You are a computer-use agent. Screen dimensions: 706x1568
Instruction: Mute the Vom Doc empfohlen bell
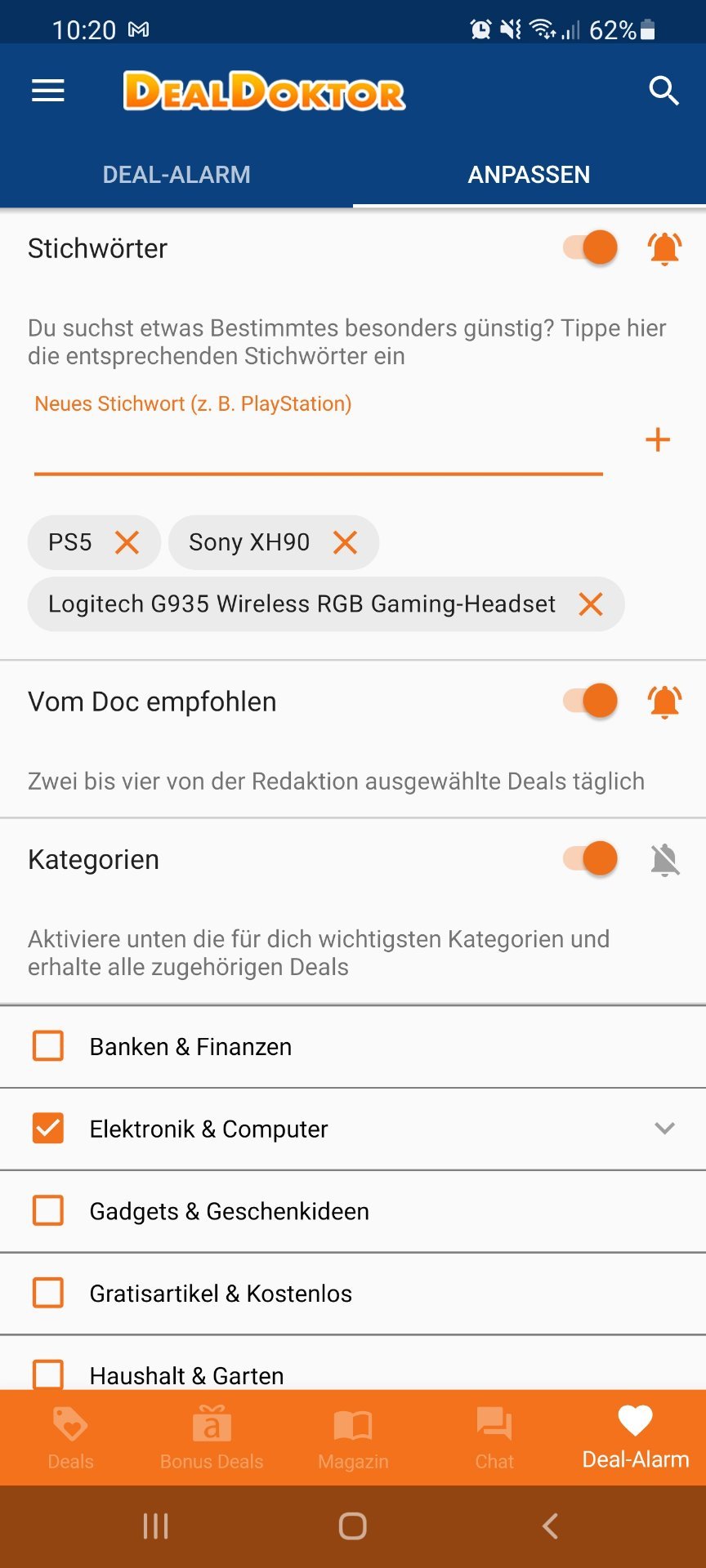(665, 702)
